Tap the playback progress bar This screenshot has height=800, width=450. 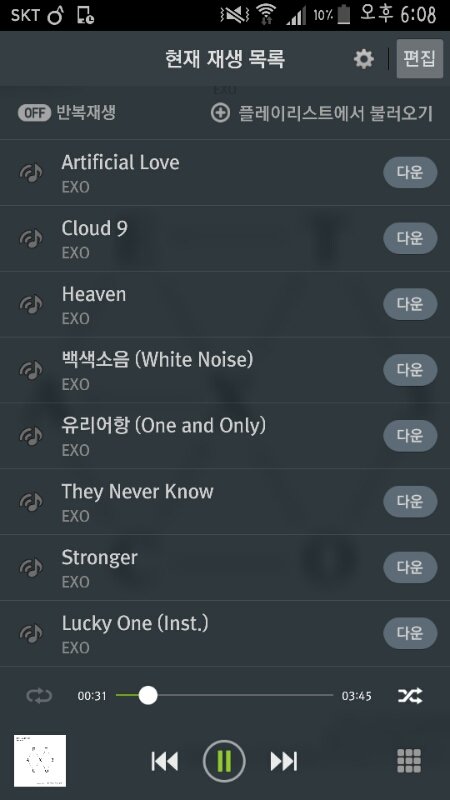click(x=224, y=695)
